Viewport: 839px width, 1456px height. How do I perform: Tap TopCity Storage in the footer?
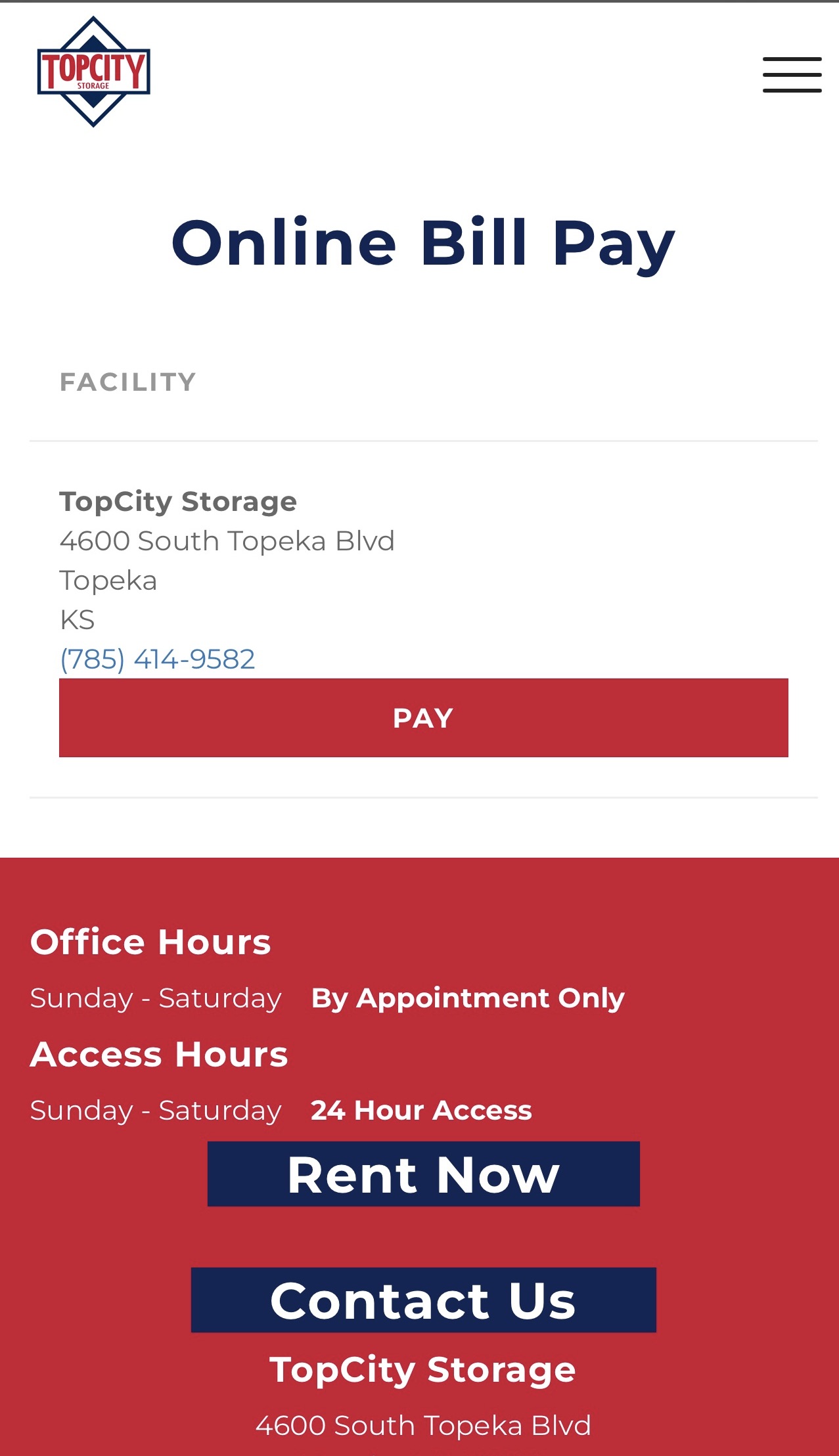tap(423, 1369)
